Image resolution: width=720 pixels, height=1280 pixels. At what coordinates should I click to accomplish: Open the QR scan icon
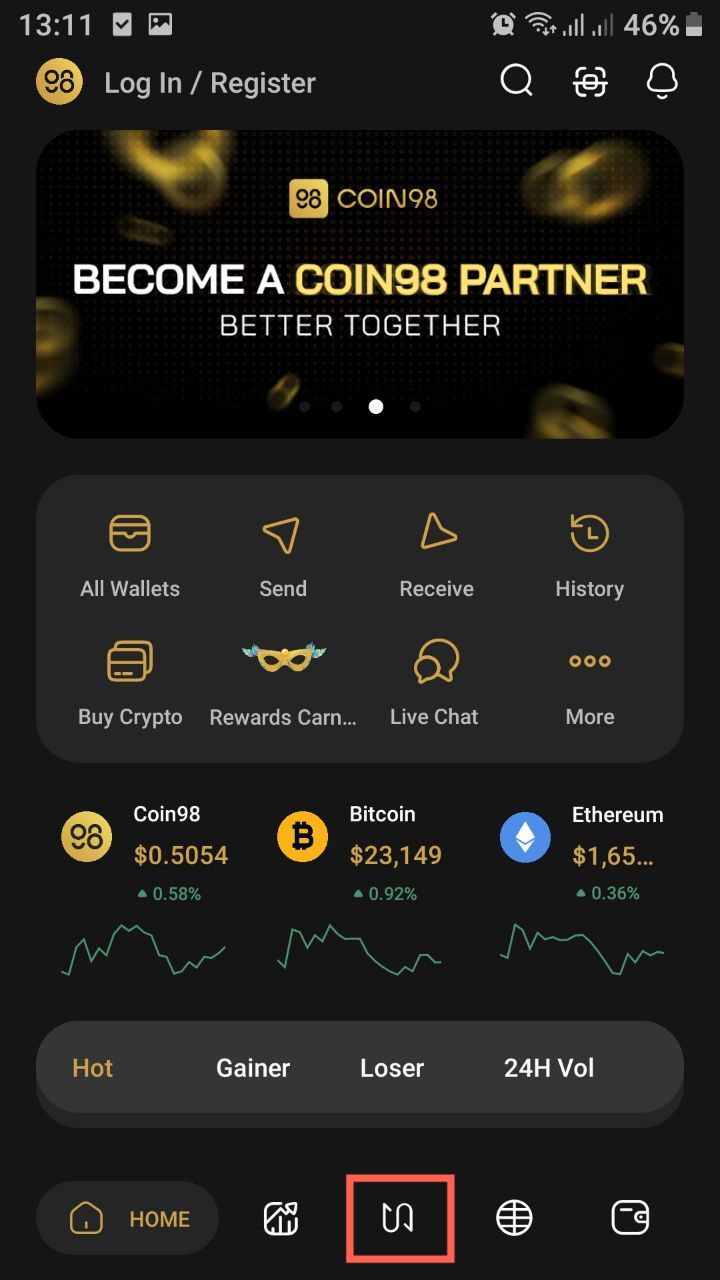590,82
